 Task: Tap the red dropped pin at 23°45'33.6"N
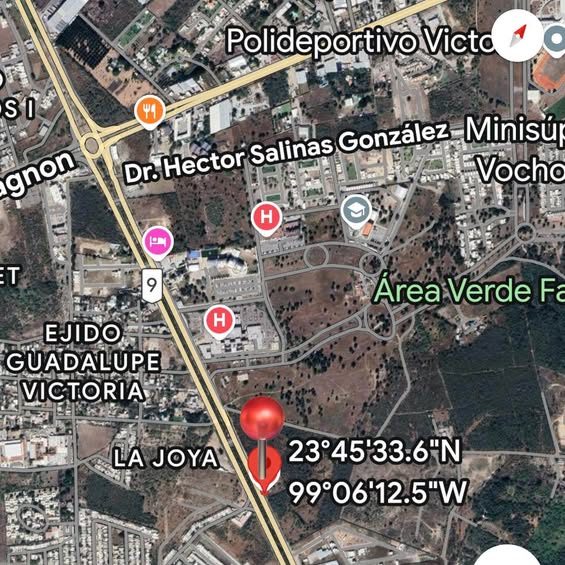pos(263,445)
